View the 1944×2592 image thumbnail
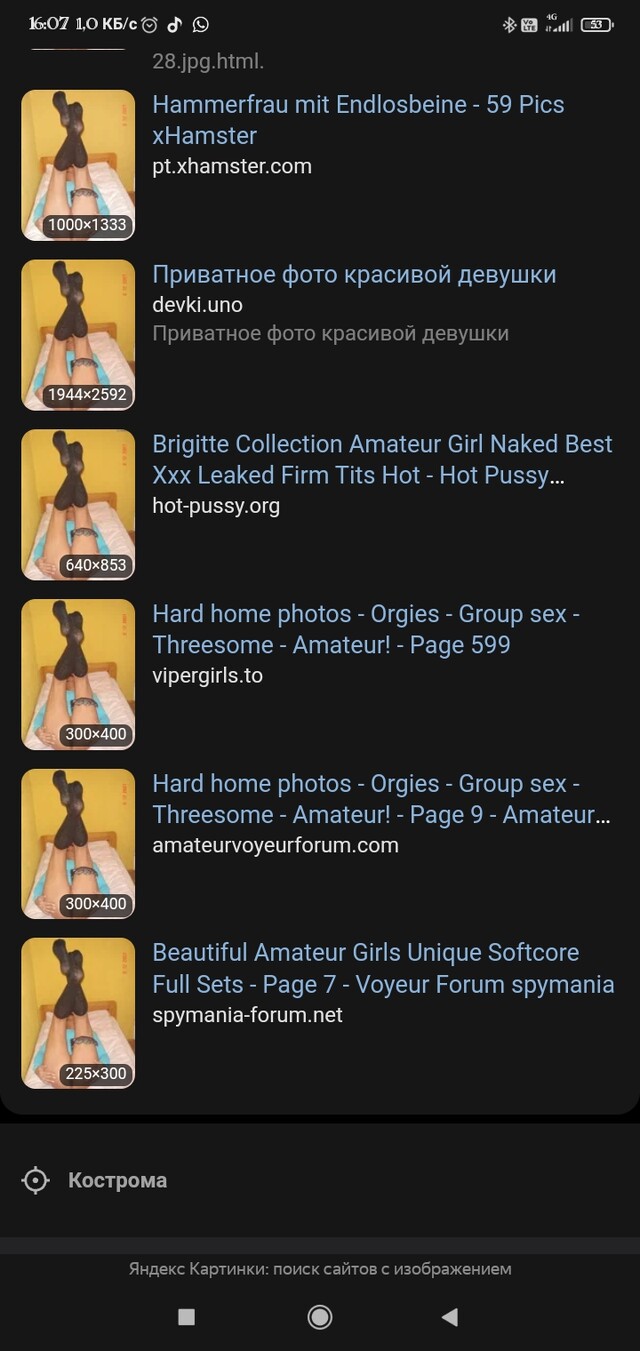Image resolution: width=640 pixels, height=1351 pixels. pyautogui.click(x=78, y=335)
